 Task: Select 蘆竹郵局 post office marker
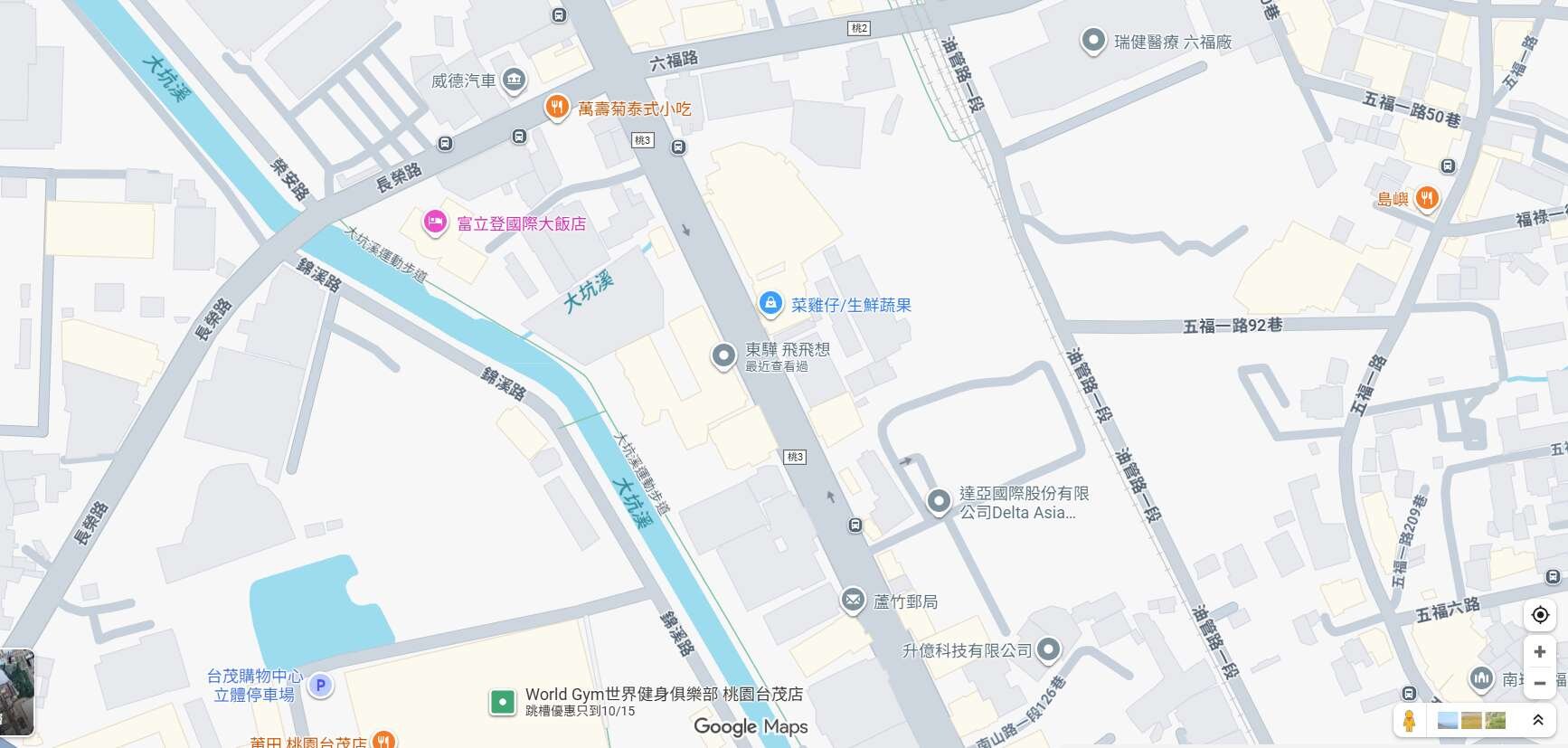click(x=852, y=601)
